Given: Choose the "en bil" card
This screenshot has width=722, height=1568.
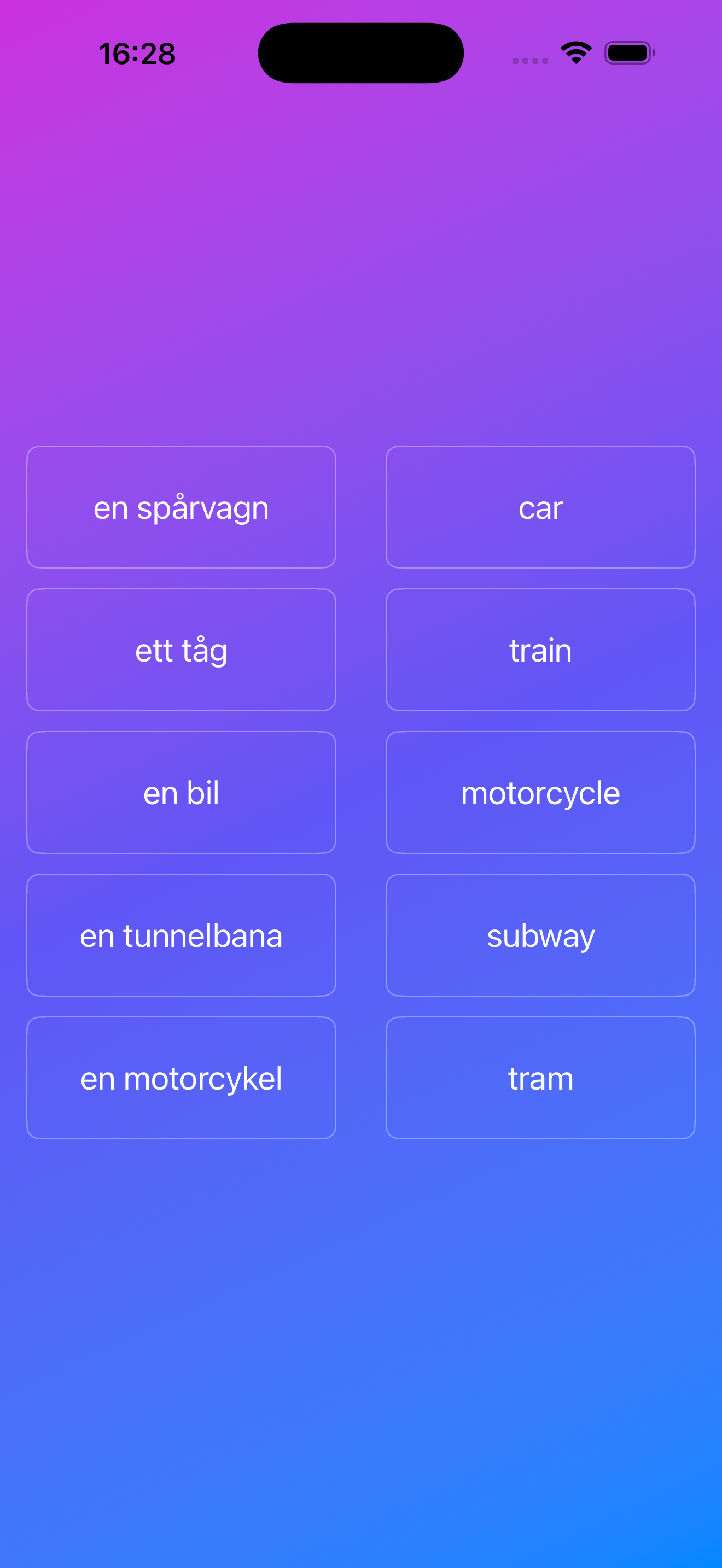Looking at the screenshot, I should pyautogui.click(x=181, y=792).
